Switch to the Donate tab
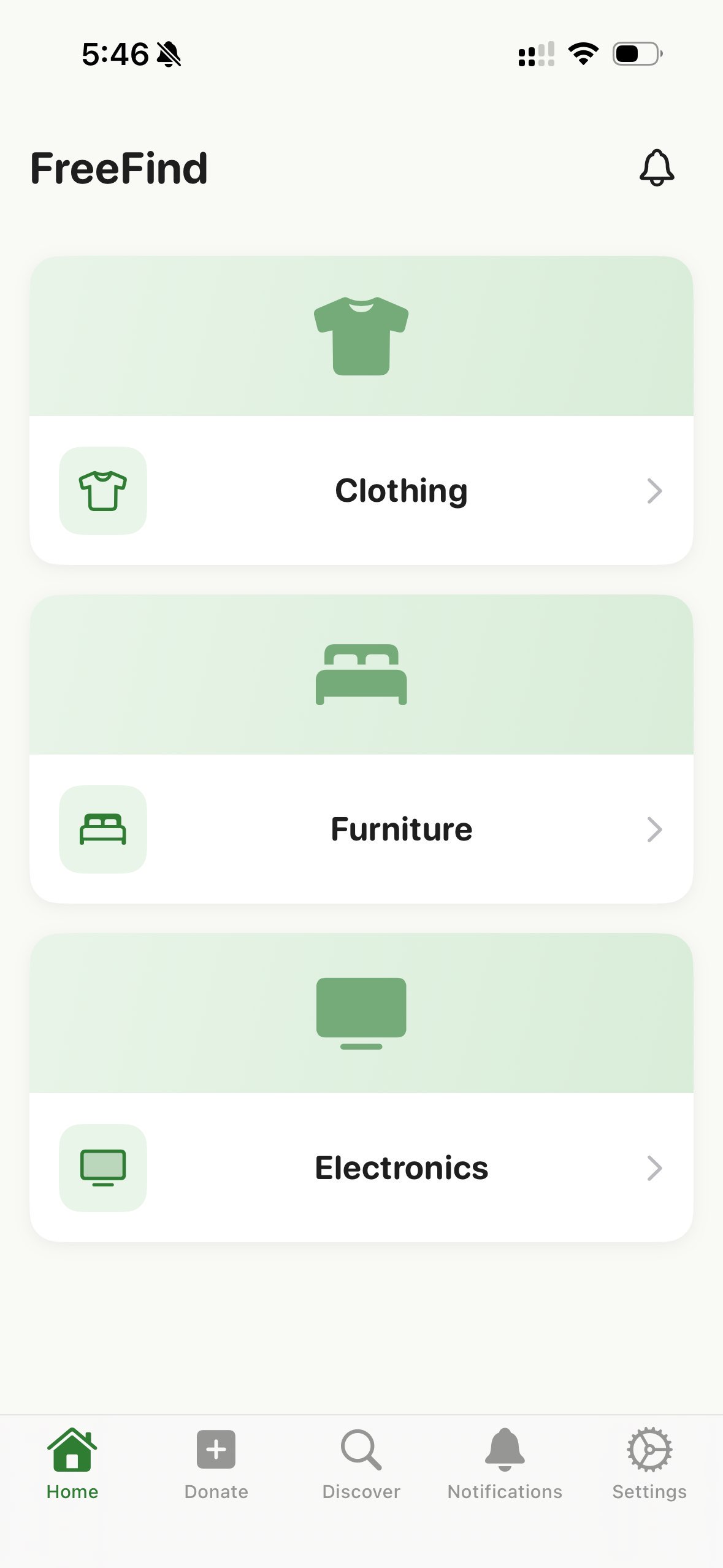The height and width of the screenshot is (1568, 723). (216, 1464)
